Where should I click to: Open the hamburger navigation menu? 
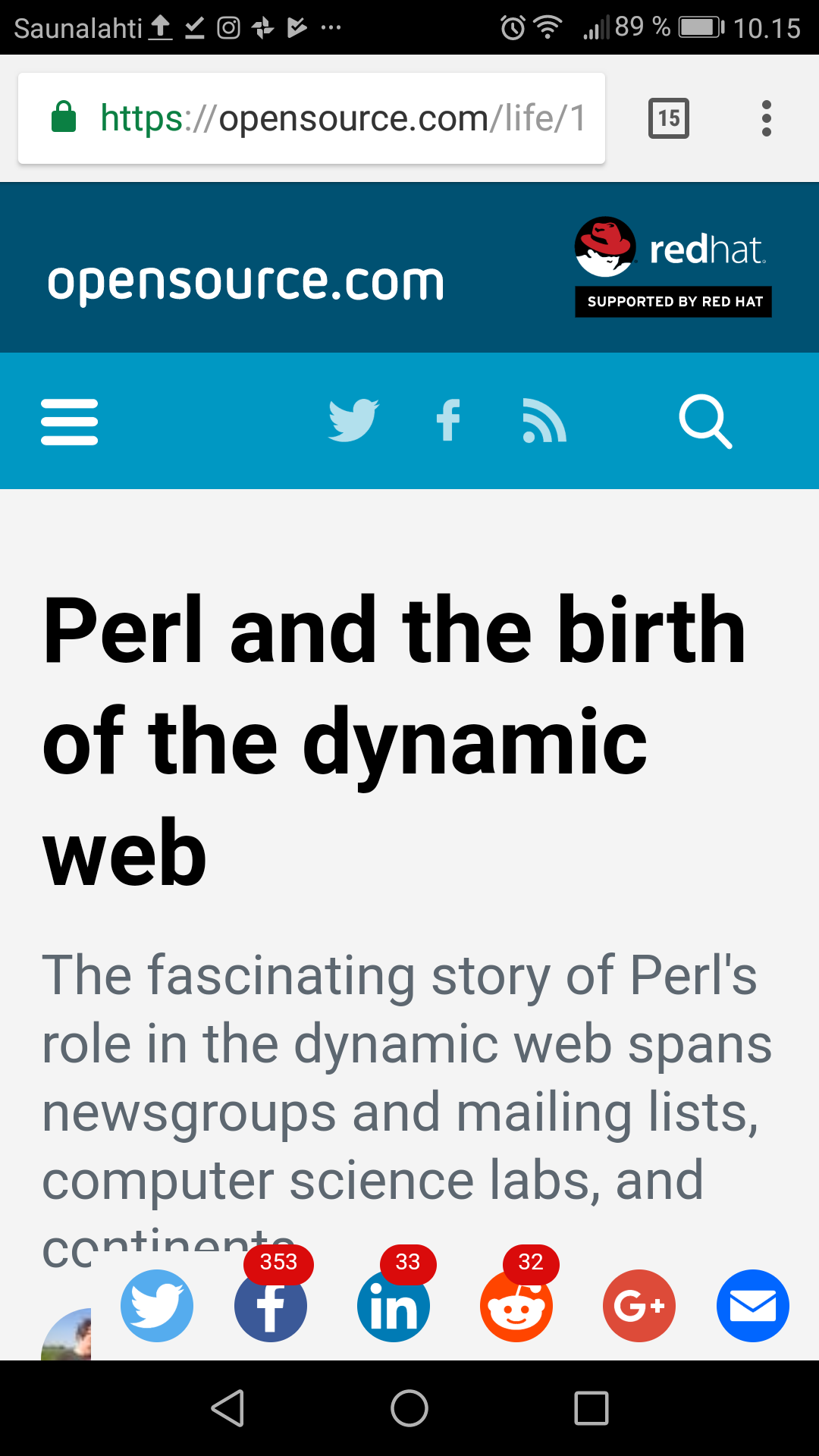click(x=70, y=422)
